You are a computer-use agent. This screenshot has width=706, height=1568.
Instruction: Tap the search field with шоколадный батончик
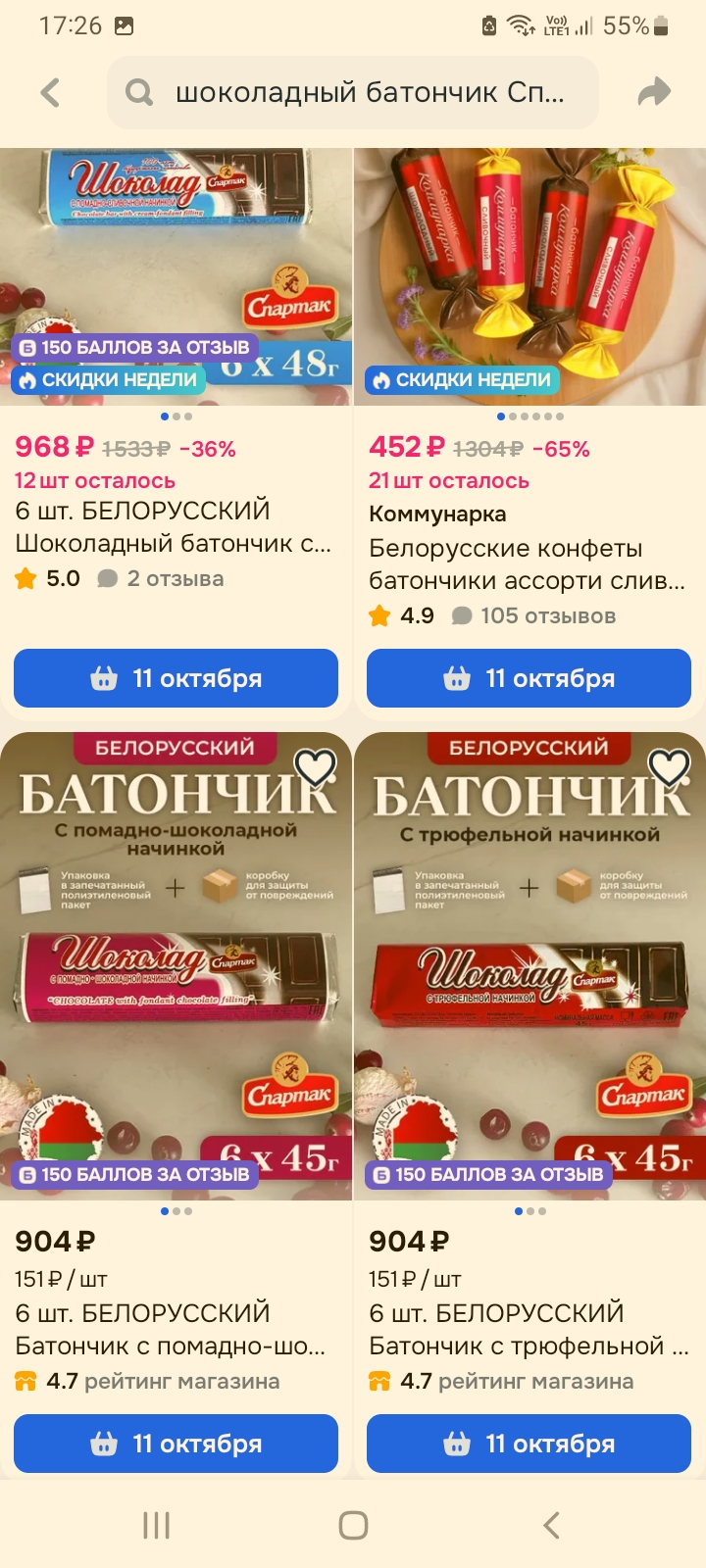point(353,93)
